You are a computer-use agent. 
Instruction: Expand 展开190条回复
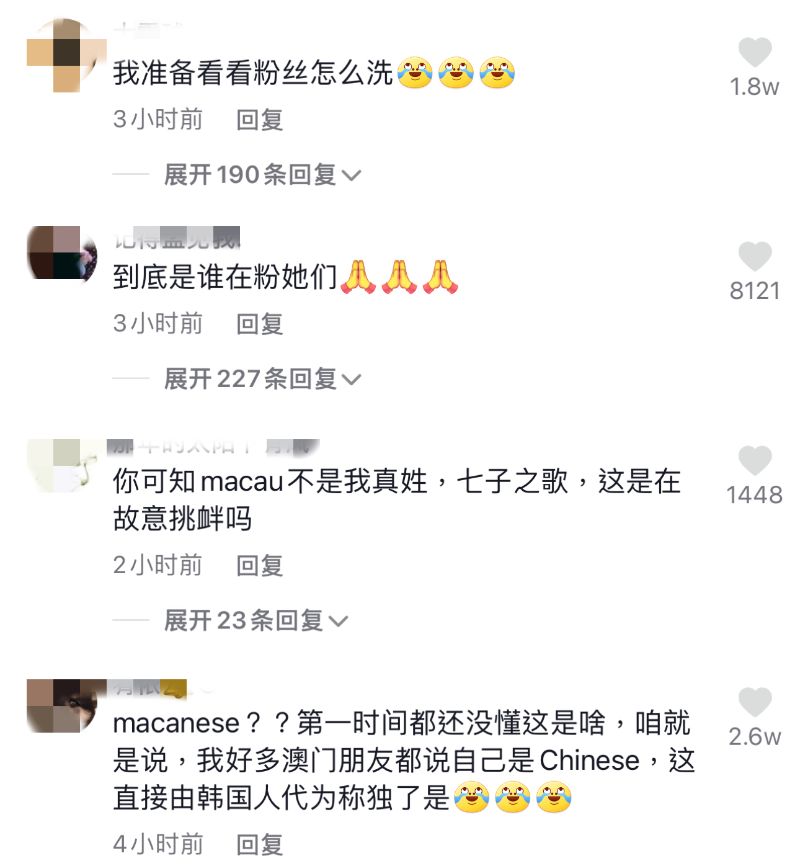[262, 175]
